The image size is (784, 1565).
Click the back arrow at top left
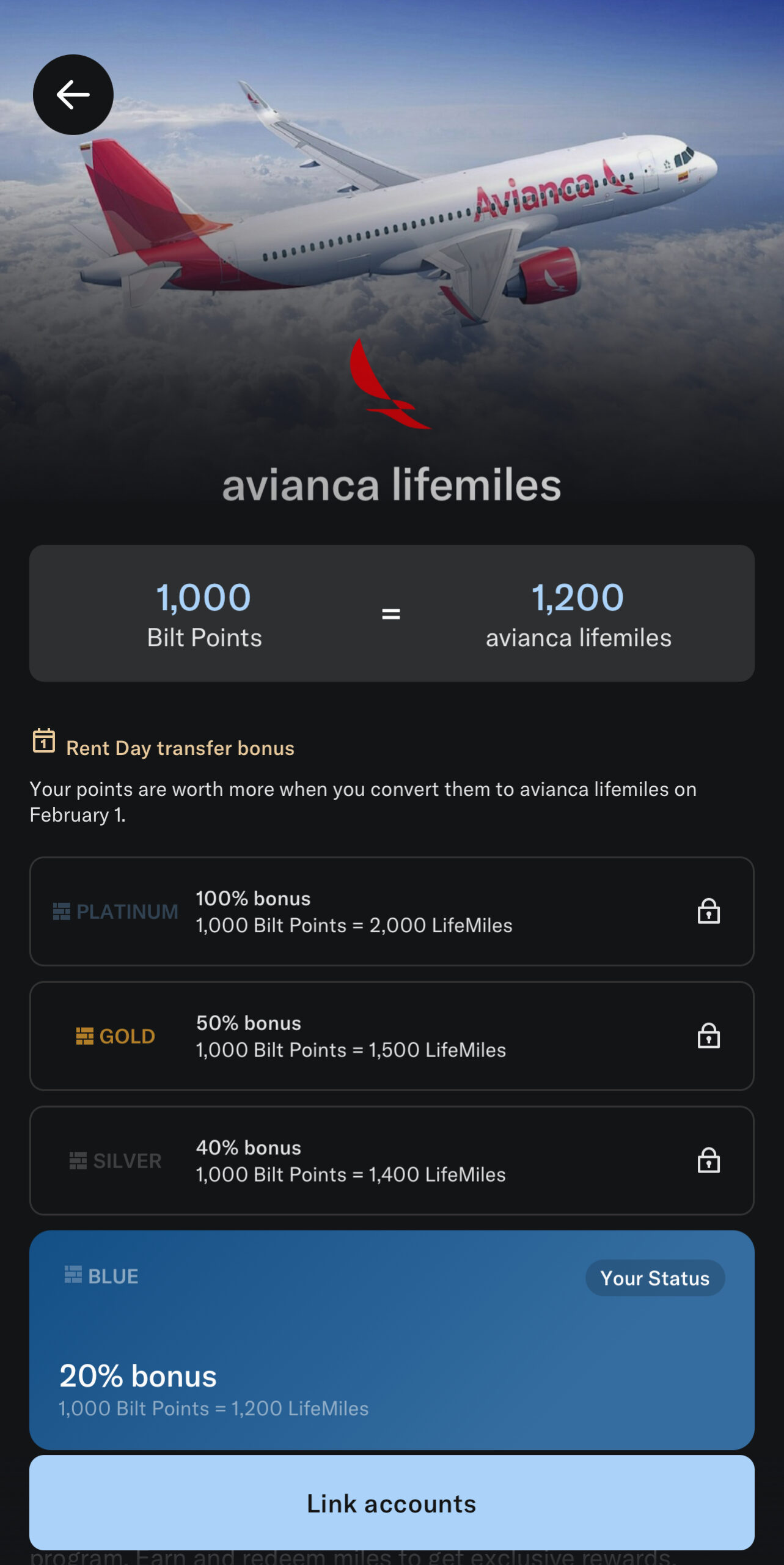click(x=73, y=94)
